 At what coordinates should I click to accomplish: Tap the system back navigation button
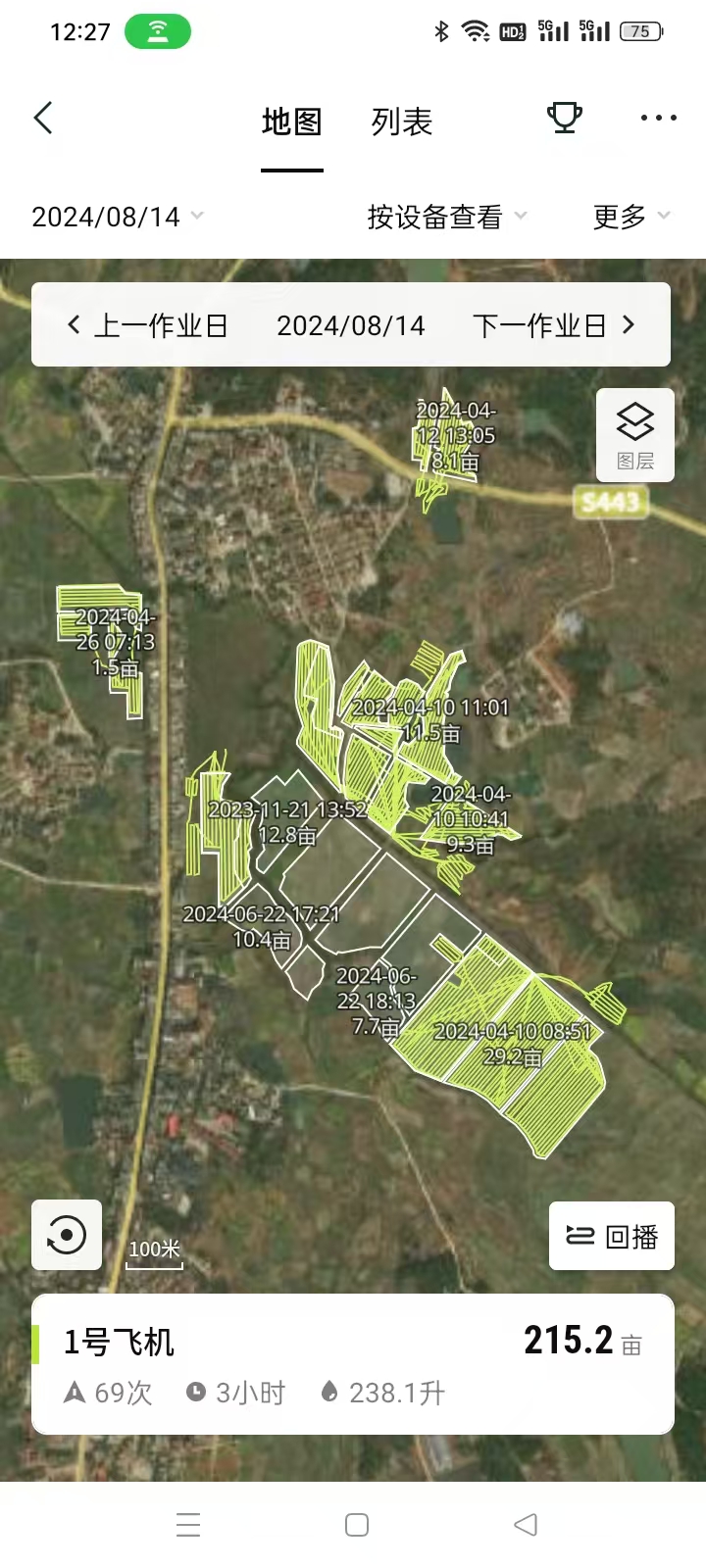[526, 1525]
